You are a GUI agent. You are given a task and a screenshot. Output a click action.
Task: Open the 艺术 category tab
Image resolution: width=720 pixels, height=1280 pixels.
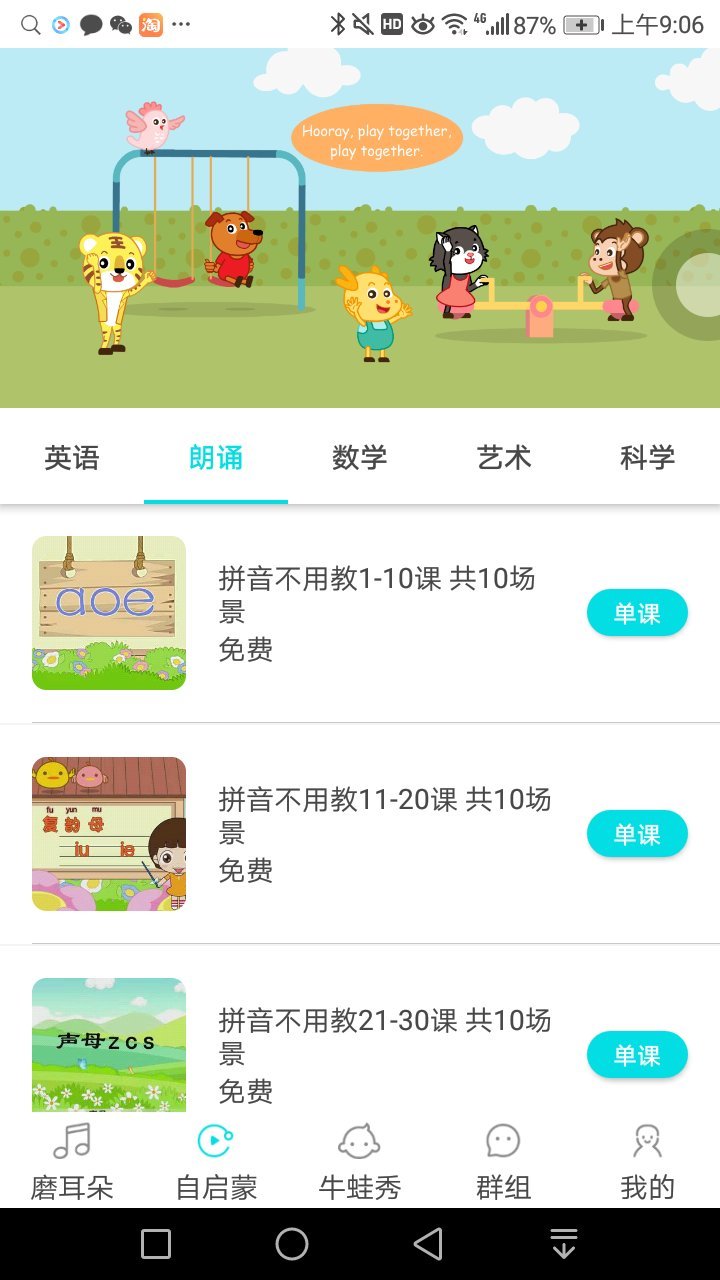point(504,458)
